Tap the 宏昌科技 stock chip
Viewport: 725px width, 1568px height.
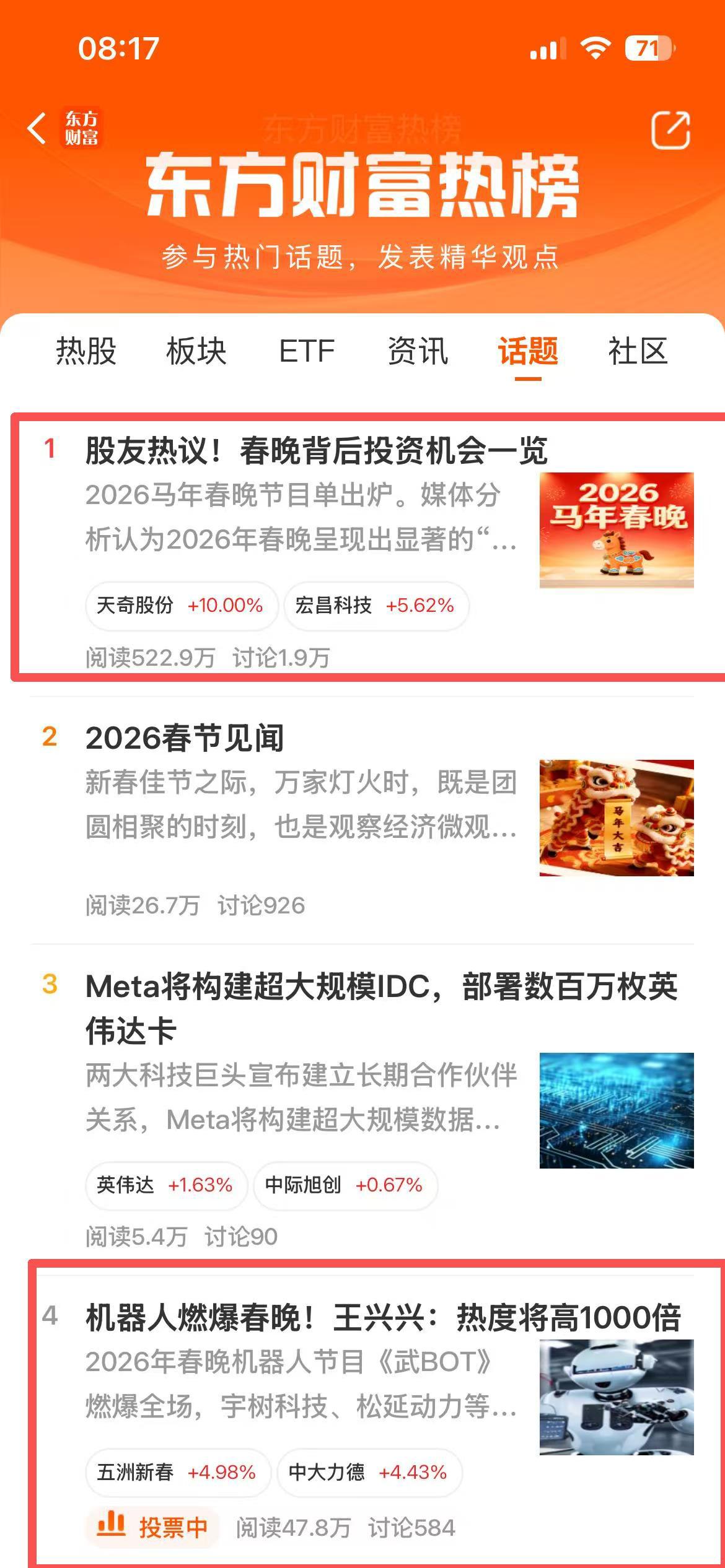376,605
